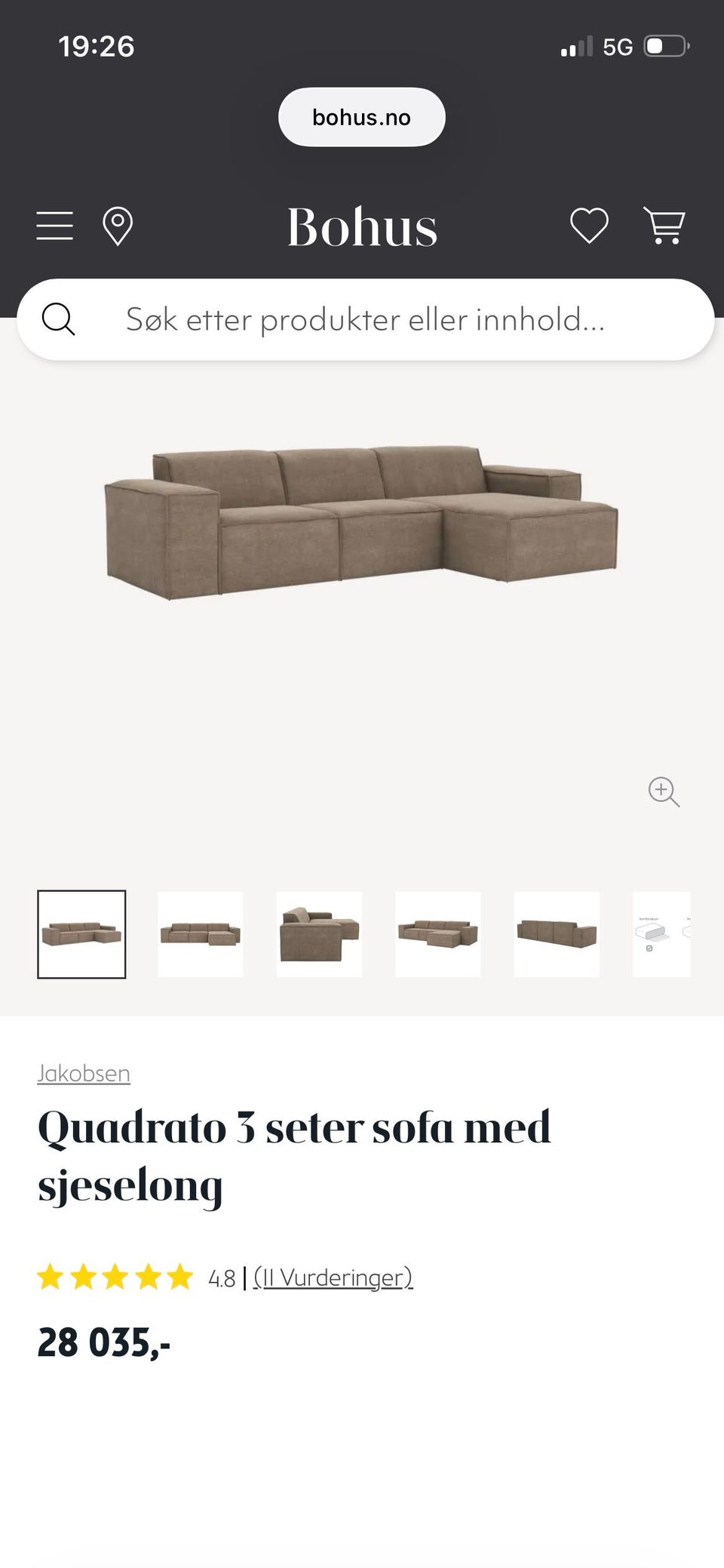Open the shopping cart
The width and height of the screenshot is (724, 1568).
[664, 226]
